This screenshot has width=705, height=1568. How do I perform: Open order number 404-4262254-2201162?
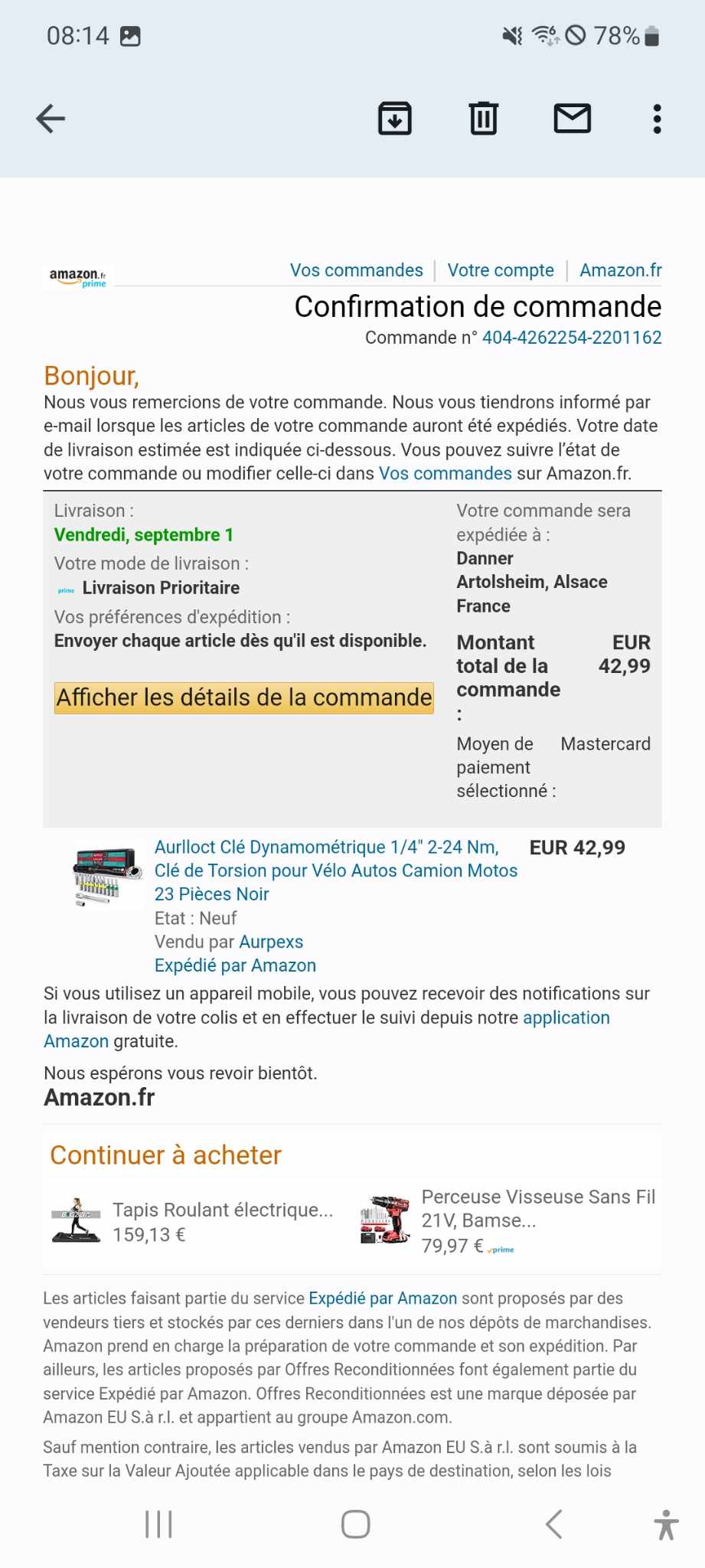(572, 338)
